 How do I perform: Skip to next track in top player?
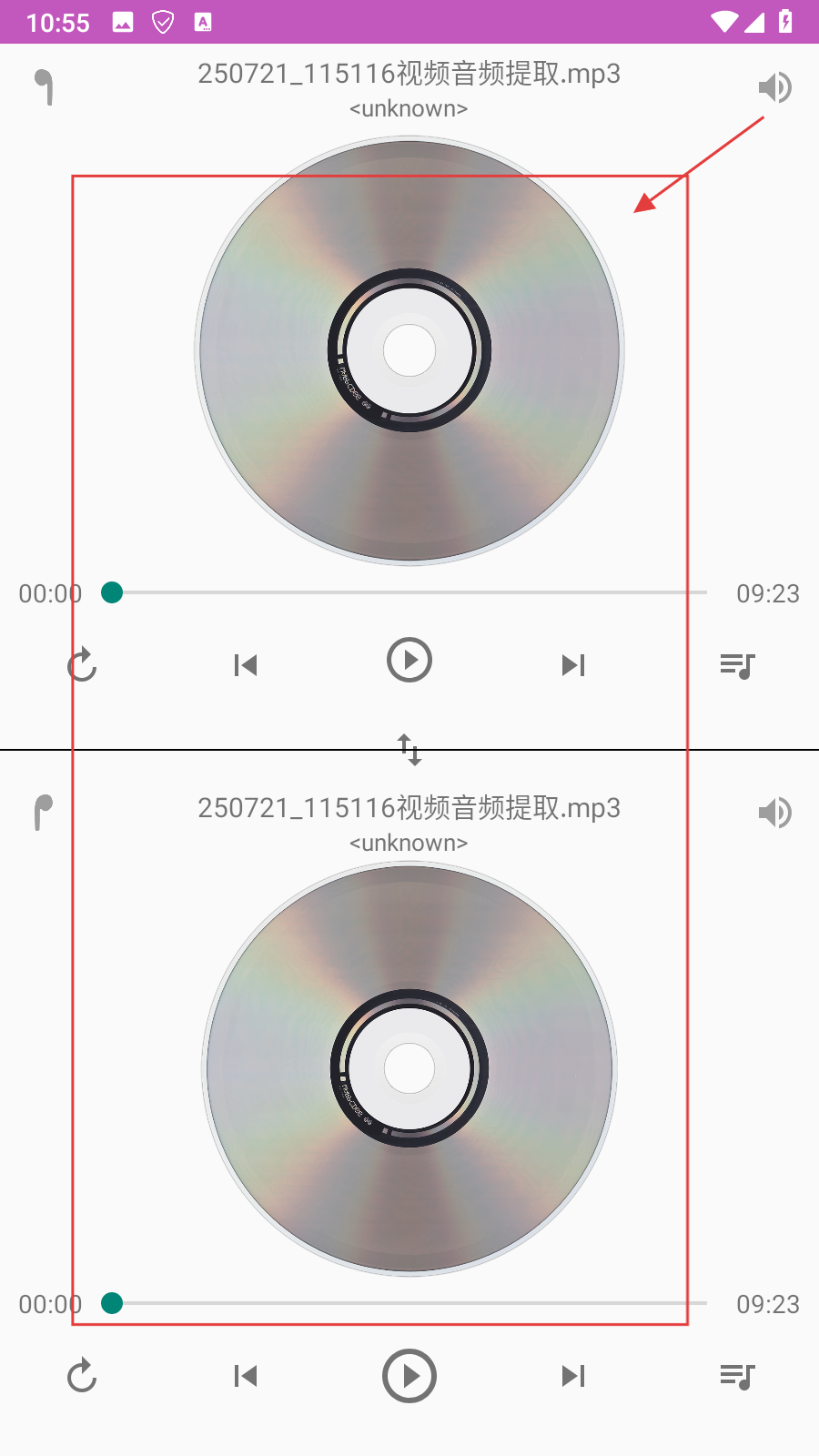tap(573, 665)
